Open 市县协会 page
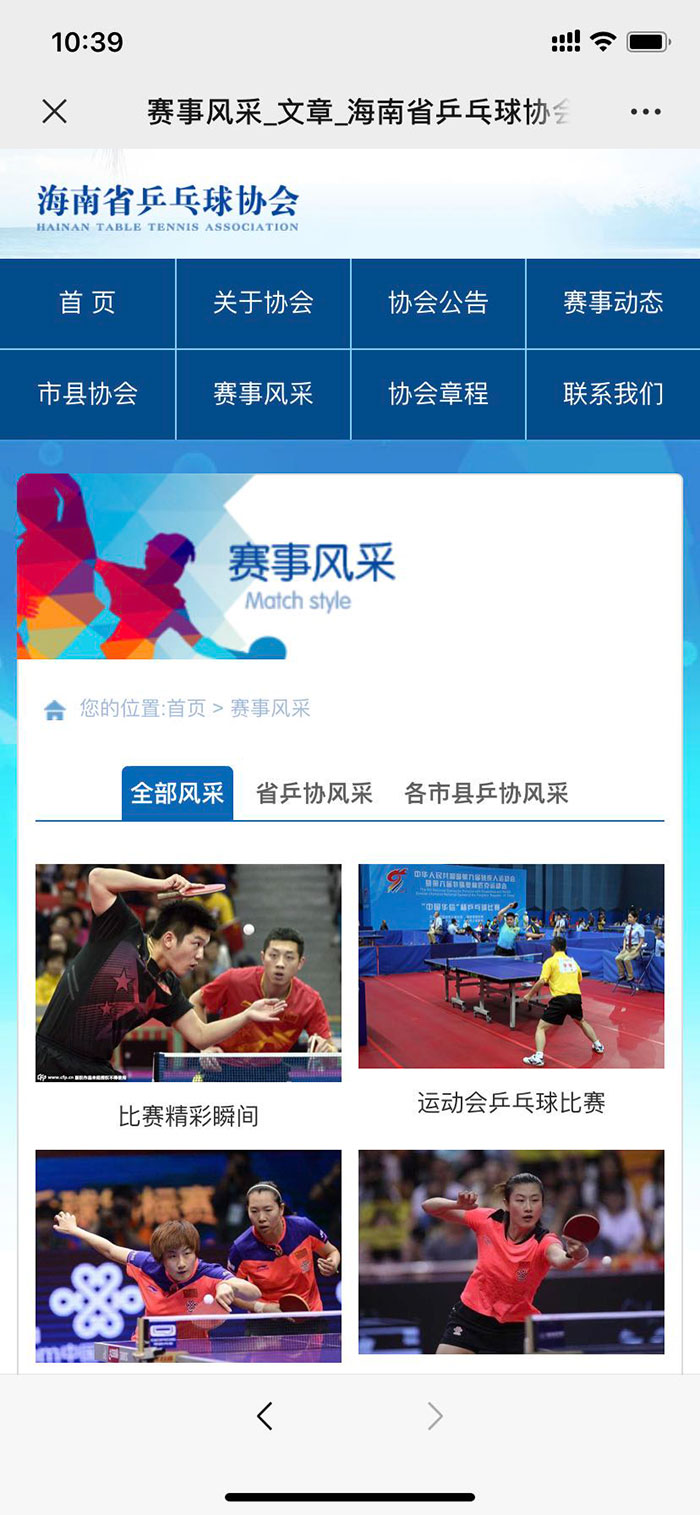Viewport: 700px width, 1515px height. tap(88, 394)
